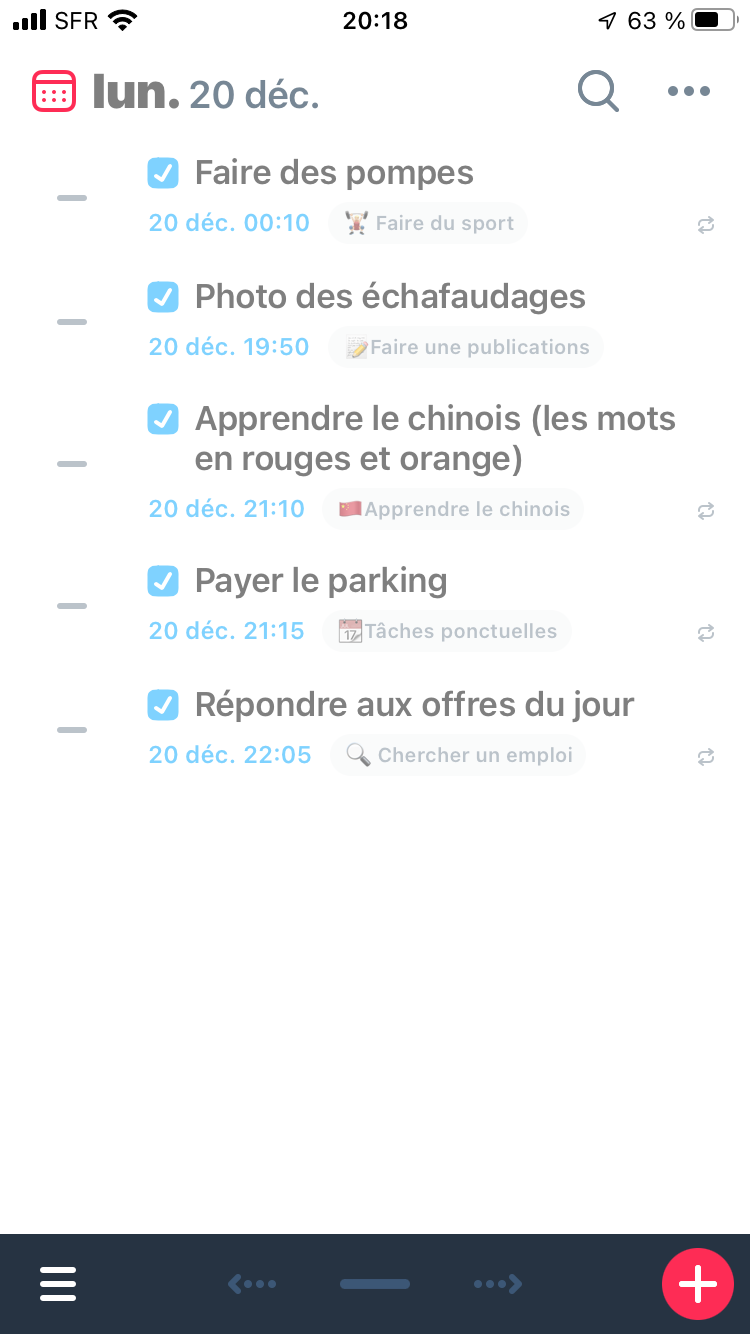
Task: Open the Chercher un emploi tag
Action: 458,755
